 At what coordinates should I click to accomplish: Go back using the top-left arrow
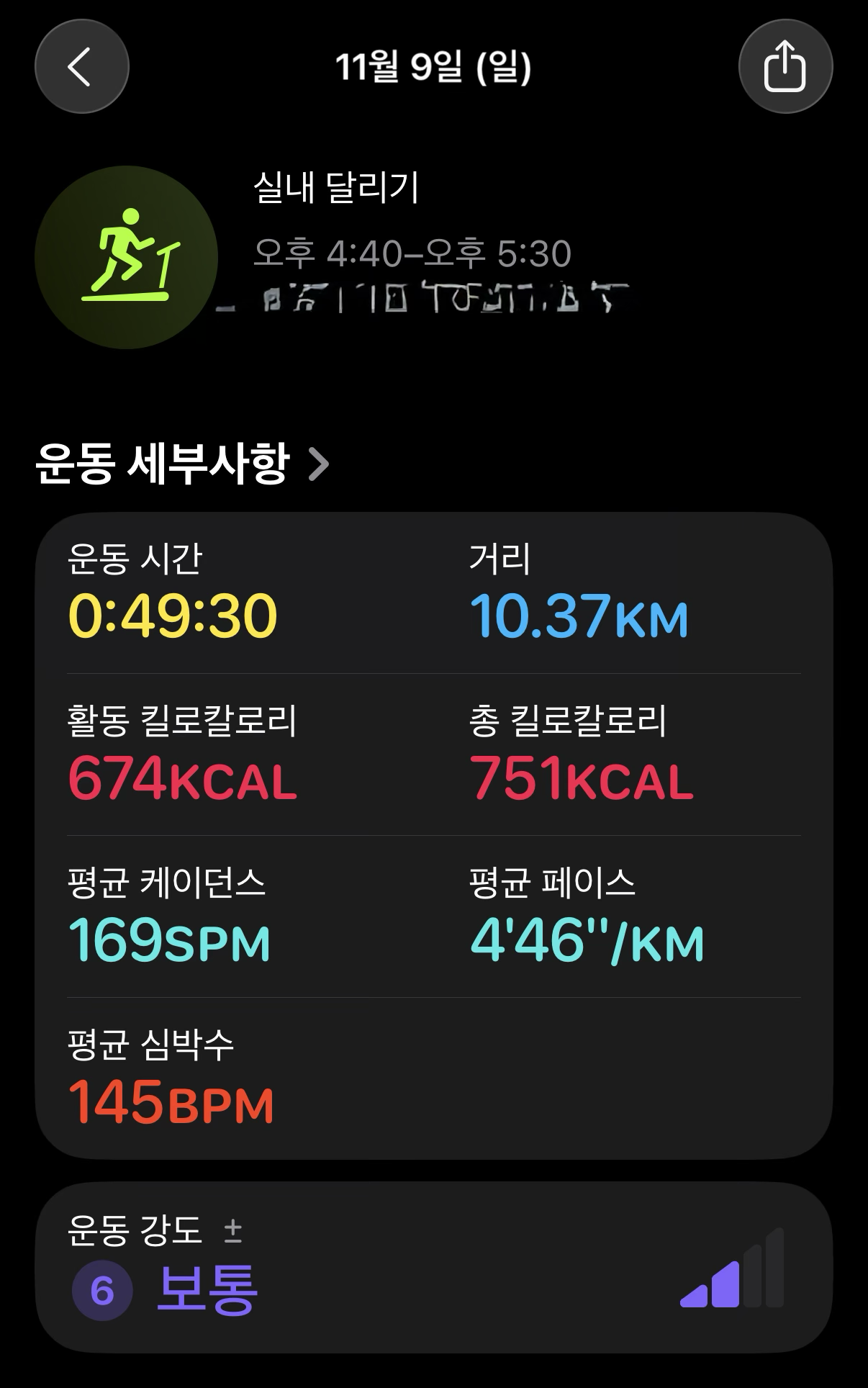click(x=82, y=66)
